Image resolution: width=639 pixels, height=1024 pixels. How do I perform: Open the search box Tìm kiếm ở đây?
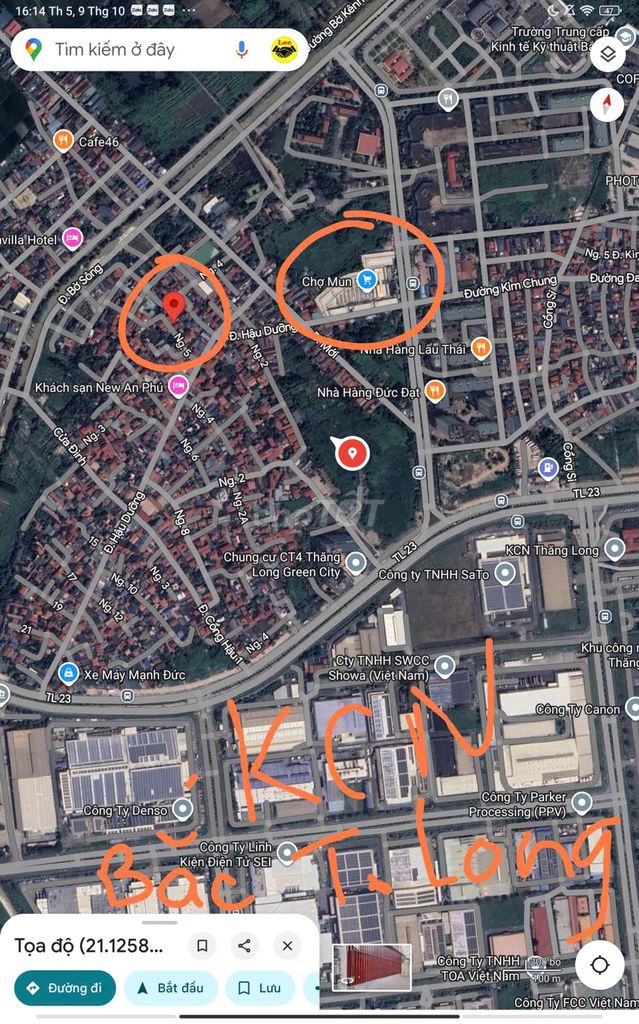pyautogui.click(x=130, y=49)
